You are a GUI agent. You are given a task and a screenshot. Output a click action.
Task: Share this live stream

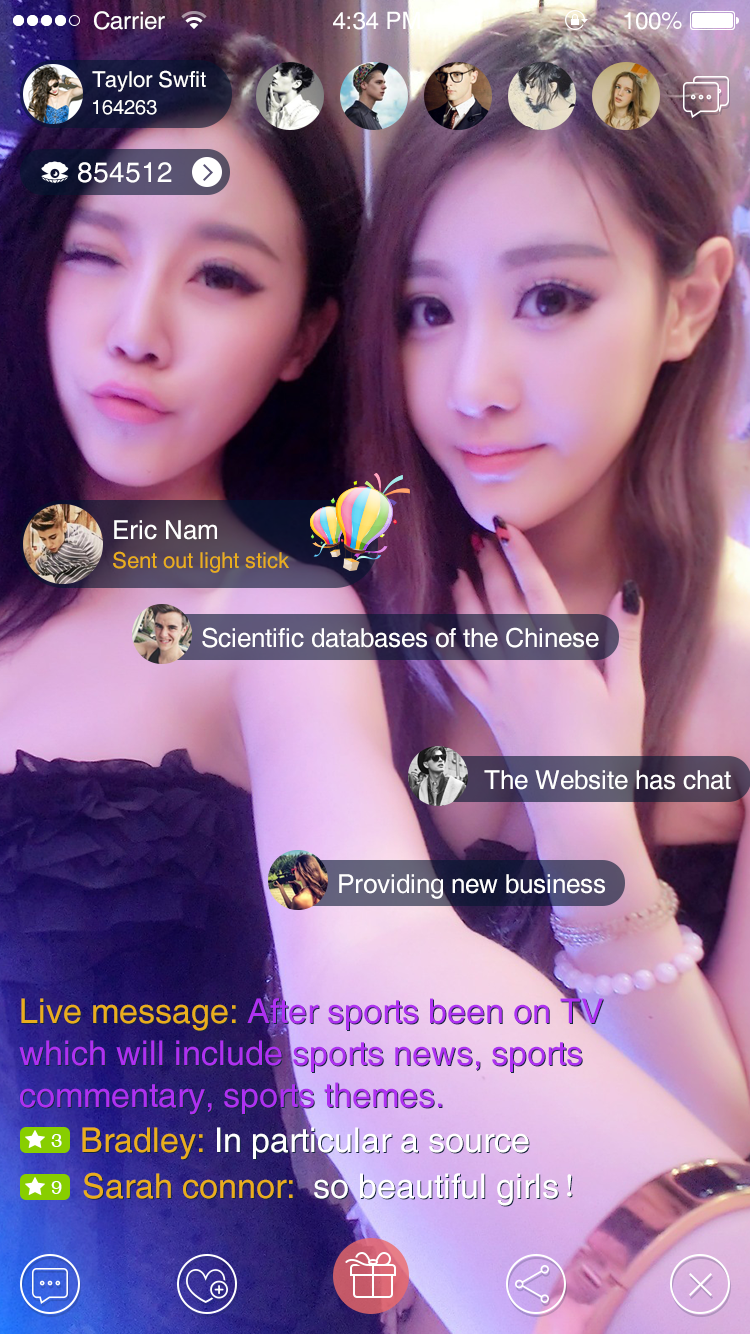[x=536, y=1283]
